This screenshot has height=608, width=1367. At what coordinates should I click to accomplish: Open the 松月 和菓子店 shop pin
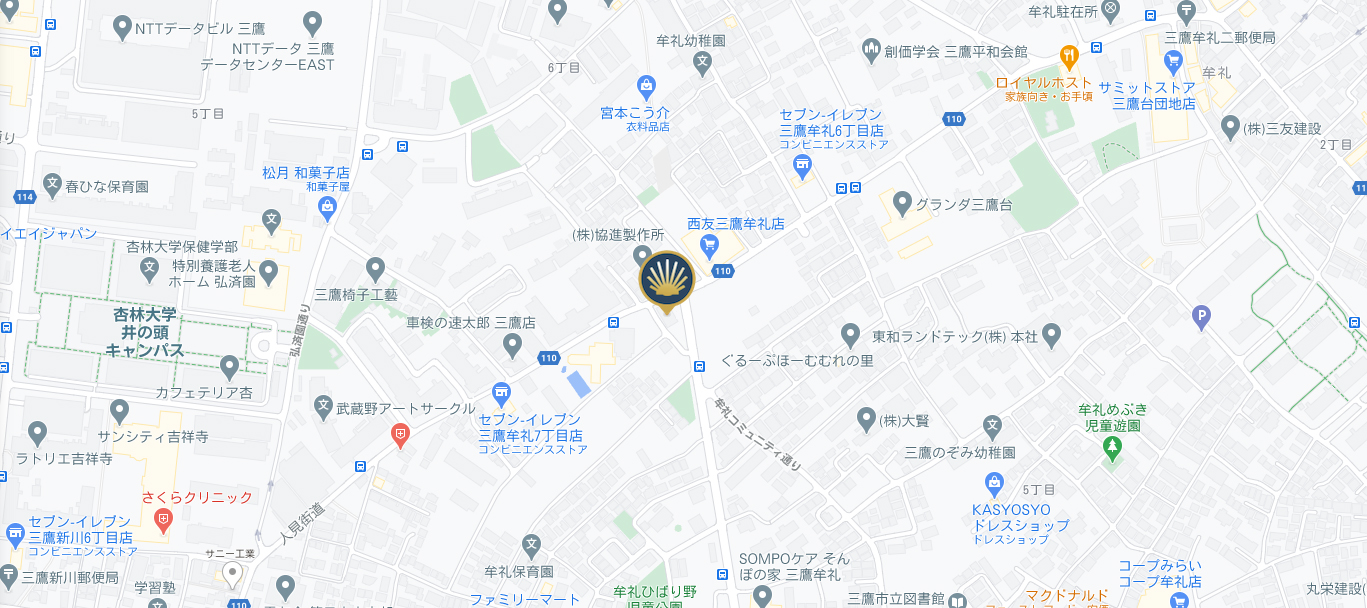[327, 207]
